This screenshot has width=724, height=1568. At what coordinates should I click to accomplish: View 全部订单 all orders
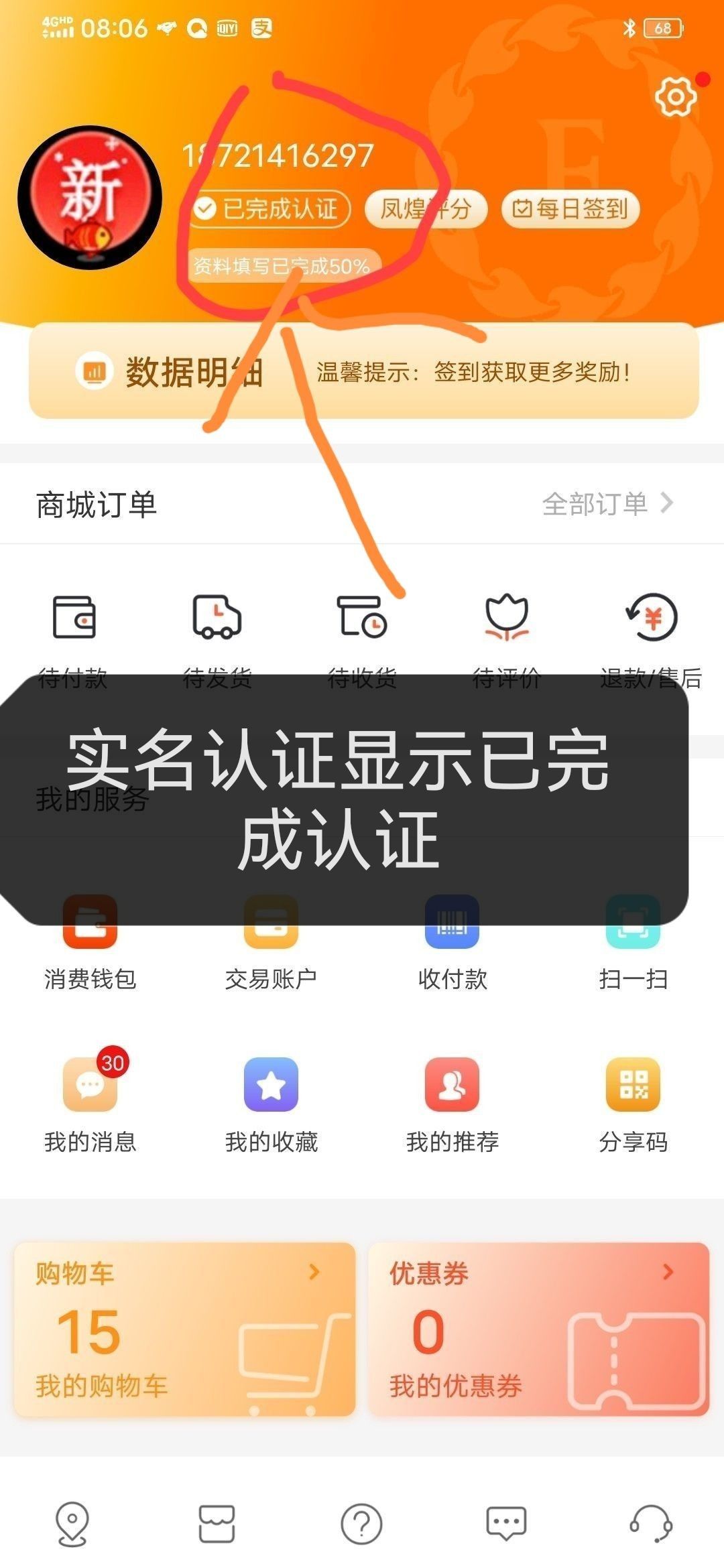point(607,504)
